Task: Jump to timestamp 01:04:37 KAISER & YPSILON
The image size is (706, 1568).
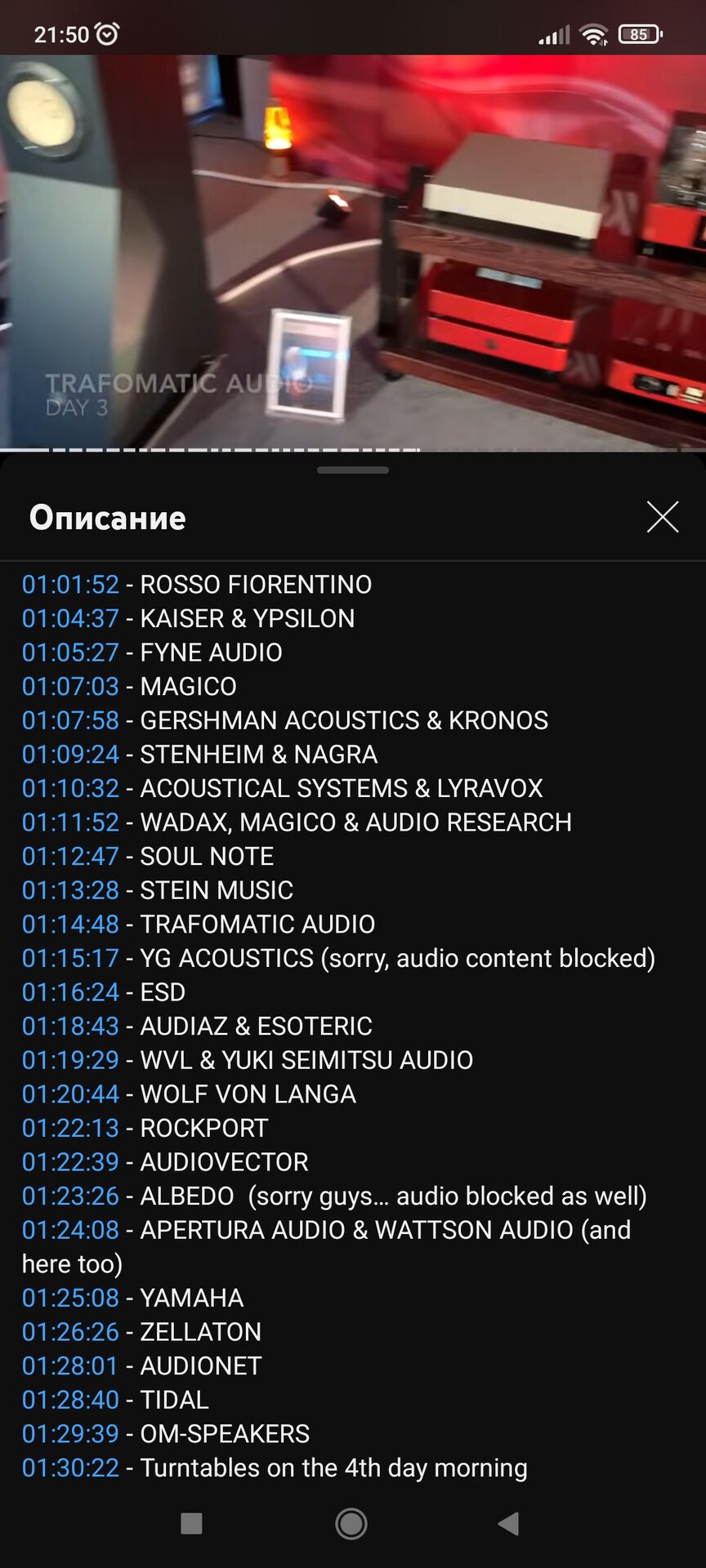Action: [x=70, y=619]
